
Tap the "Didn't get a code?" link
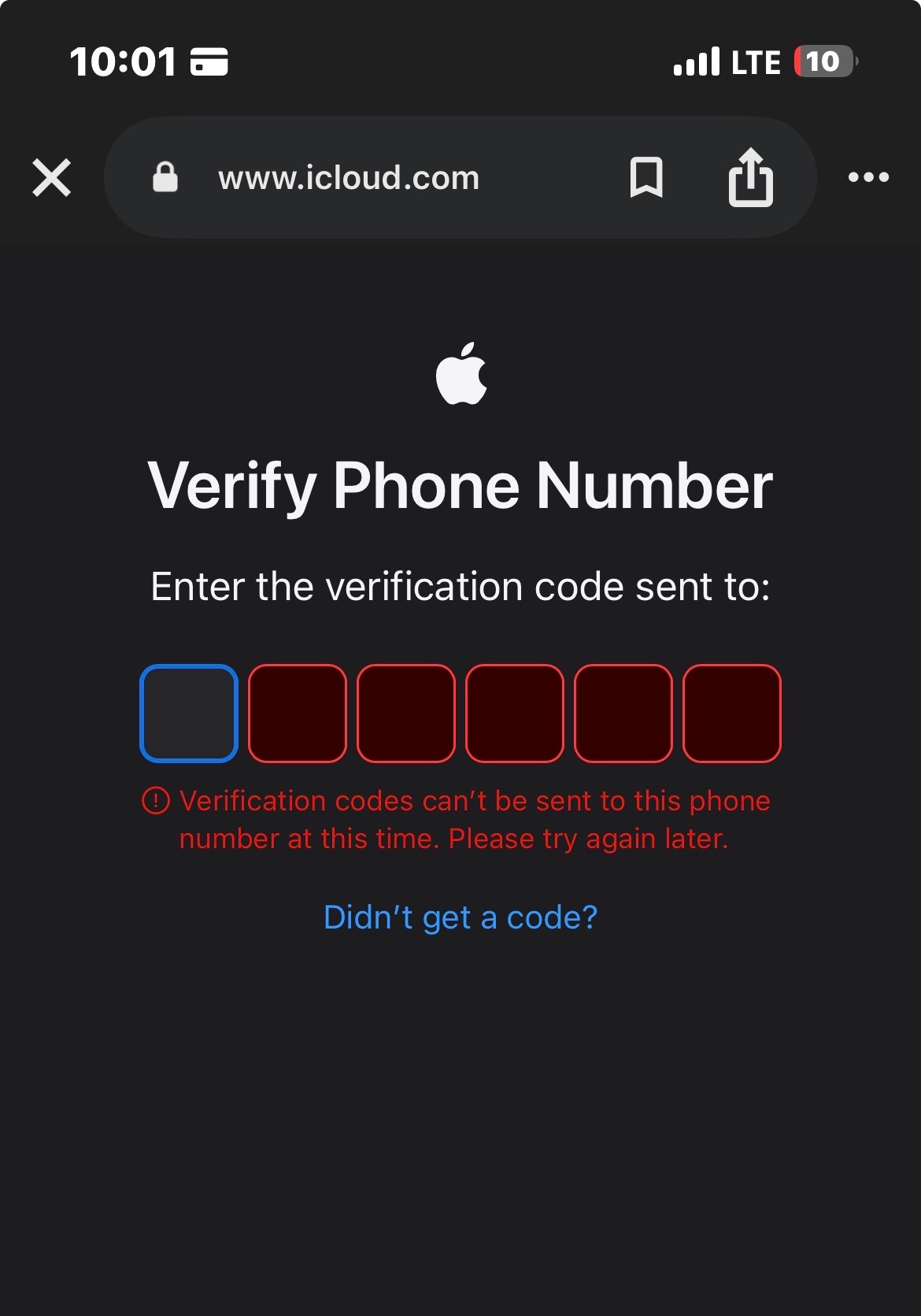460,917
